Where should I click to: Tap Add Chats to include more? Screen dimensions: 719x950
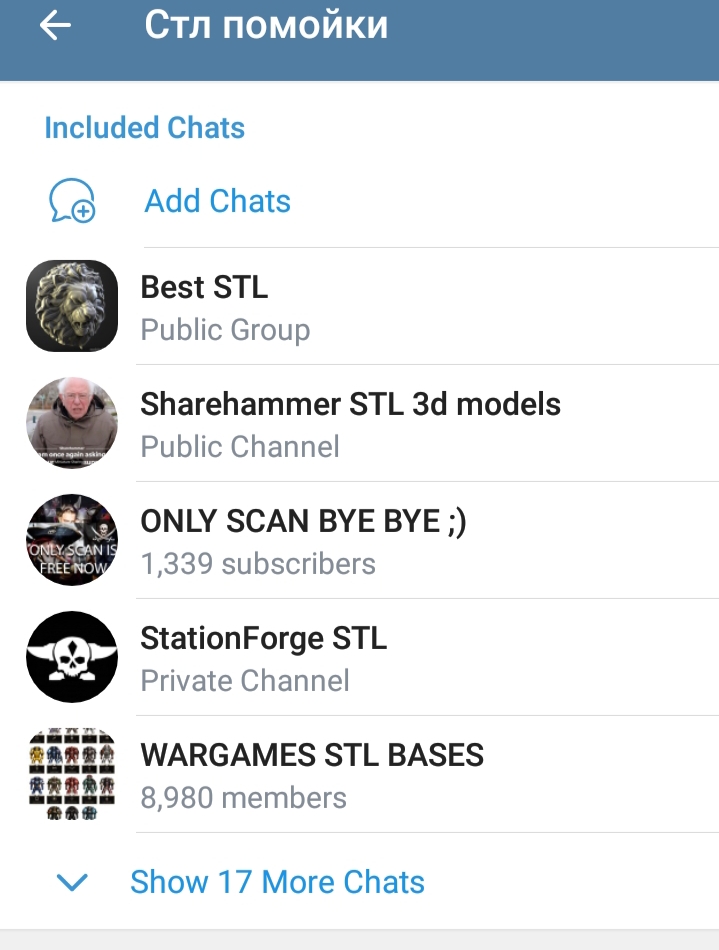tap(217, 201)
